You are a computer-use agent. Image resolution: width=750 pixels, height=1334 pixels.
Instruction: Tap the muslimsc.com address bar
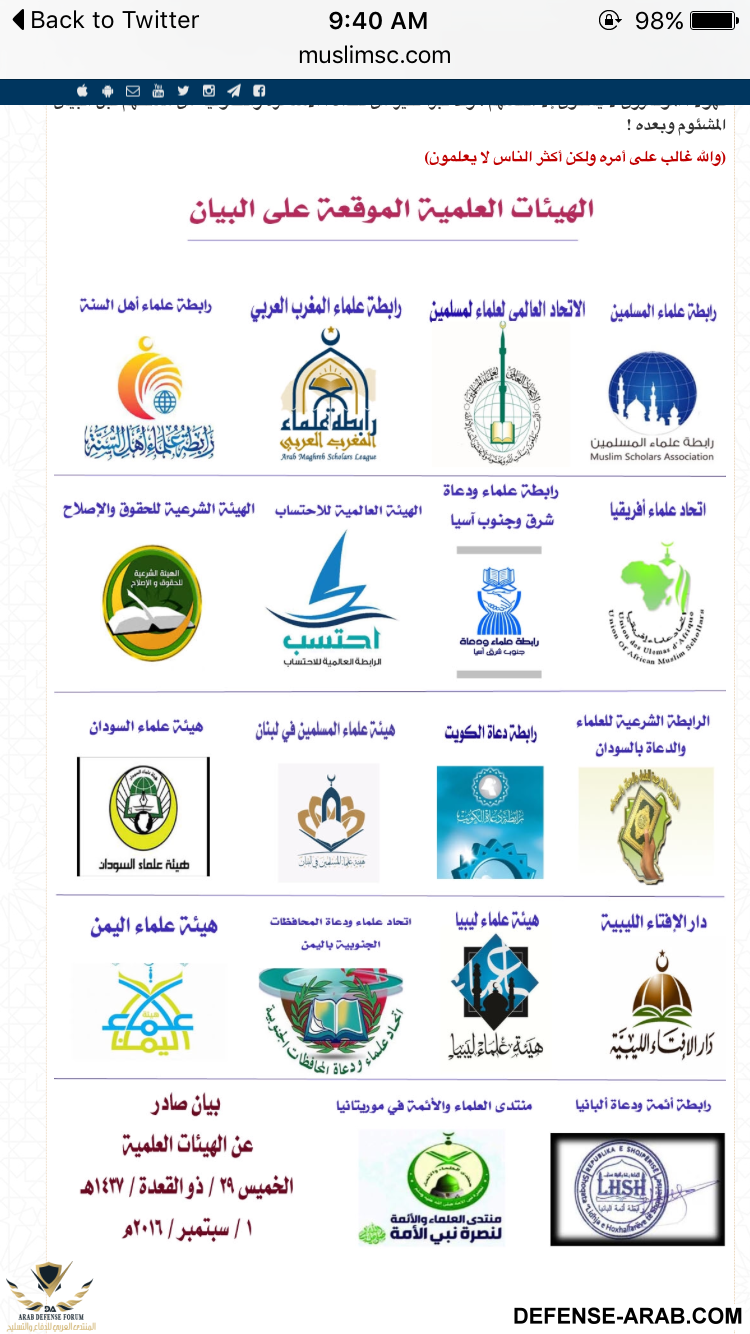click(x=374, y=56)
